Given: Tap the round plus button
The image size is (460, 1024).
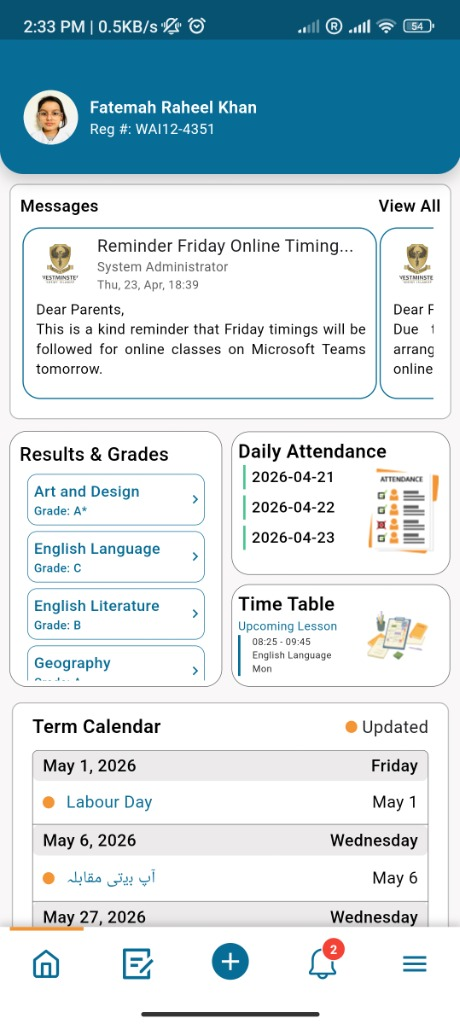Looking at the screenshot, I should click(x=230, y=962).
